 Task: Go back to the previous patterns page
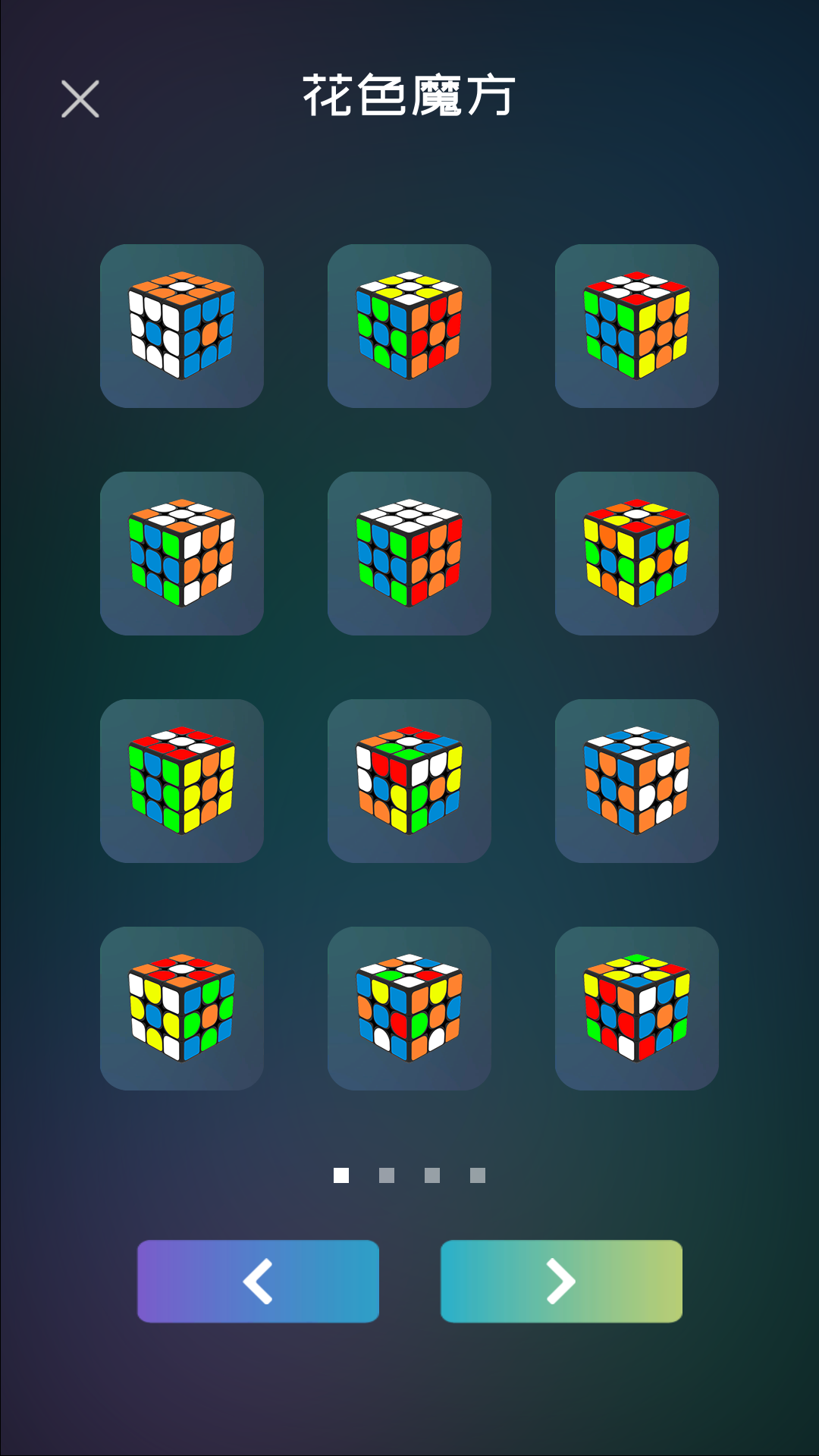coord(258,1281)
